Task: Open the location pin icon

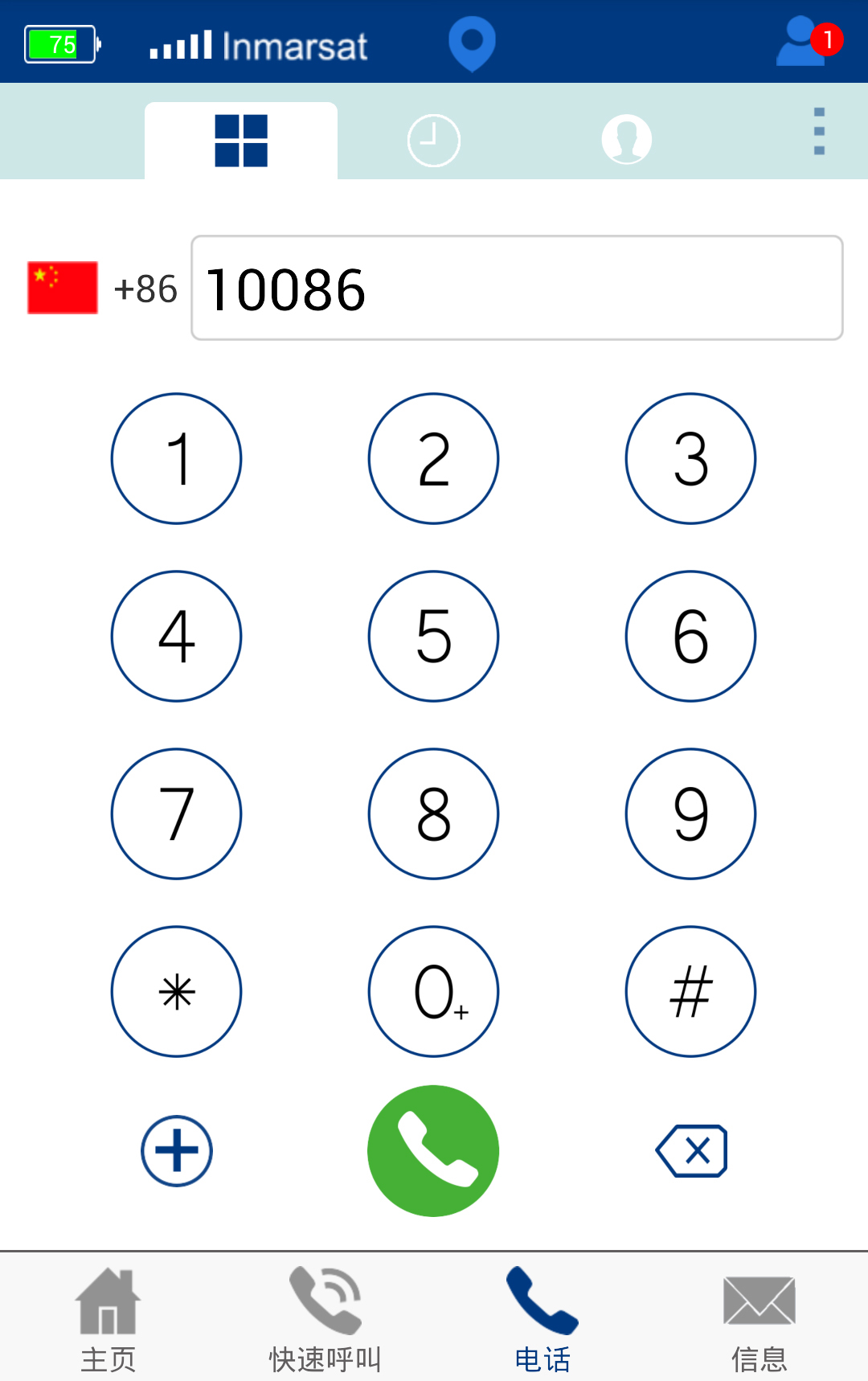Action: click(472, 43)
